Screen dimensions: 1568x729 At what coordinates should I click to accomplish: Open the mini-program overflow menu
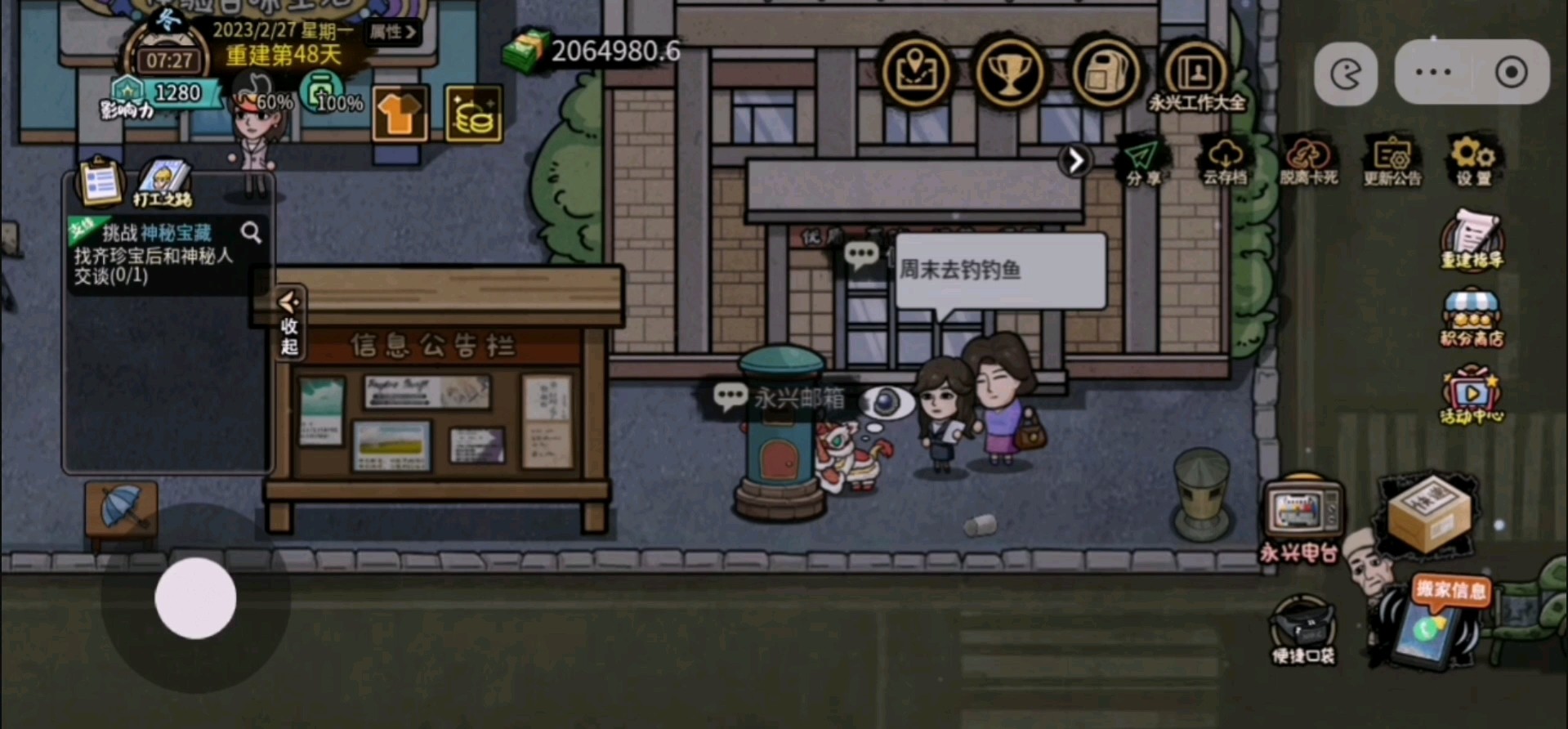point(1434,73)
